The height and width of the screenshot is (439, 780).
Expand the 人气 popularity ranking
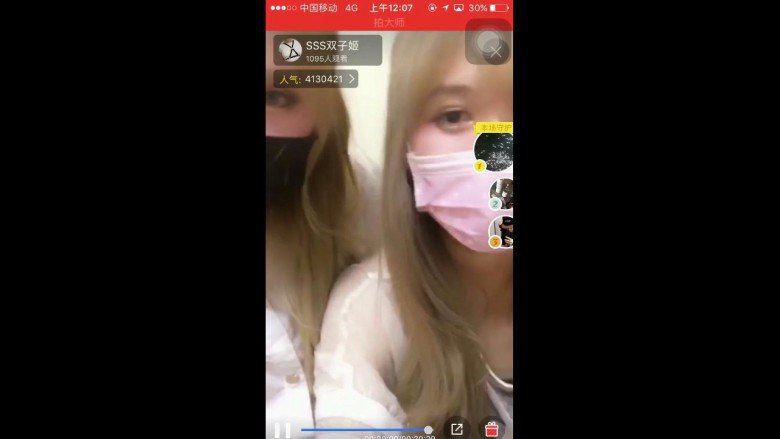316,79
